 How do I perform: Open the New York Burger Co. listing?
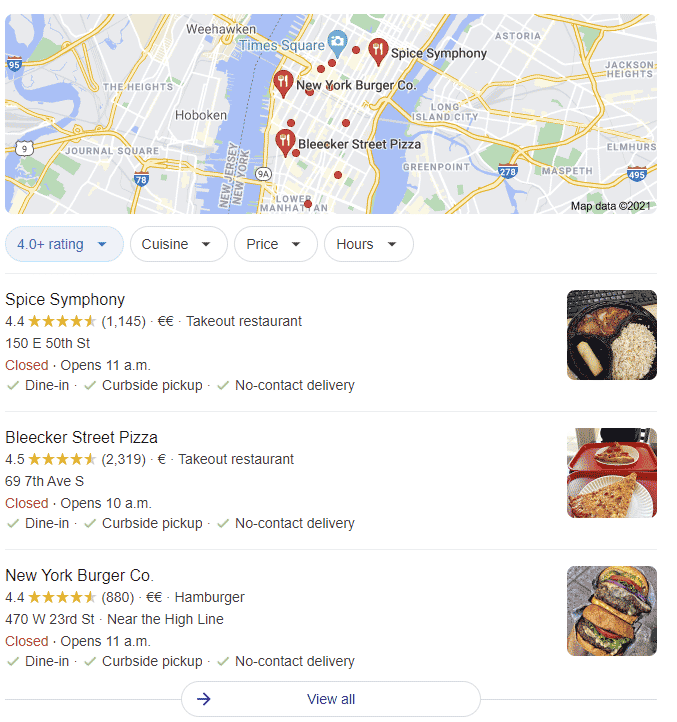79,575
